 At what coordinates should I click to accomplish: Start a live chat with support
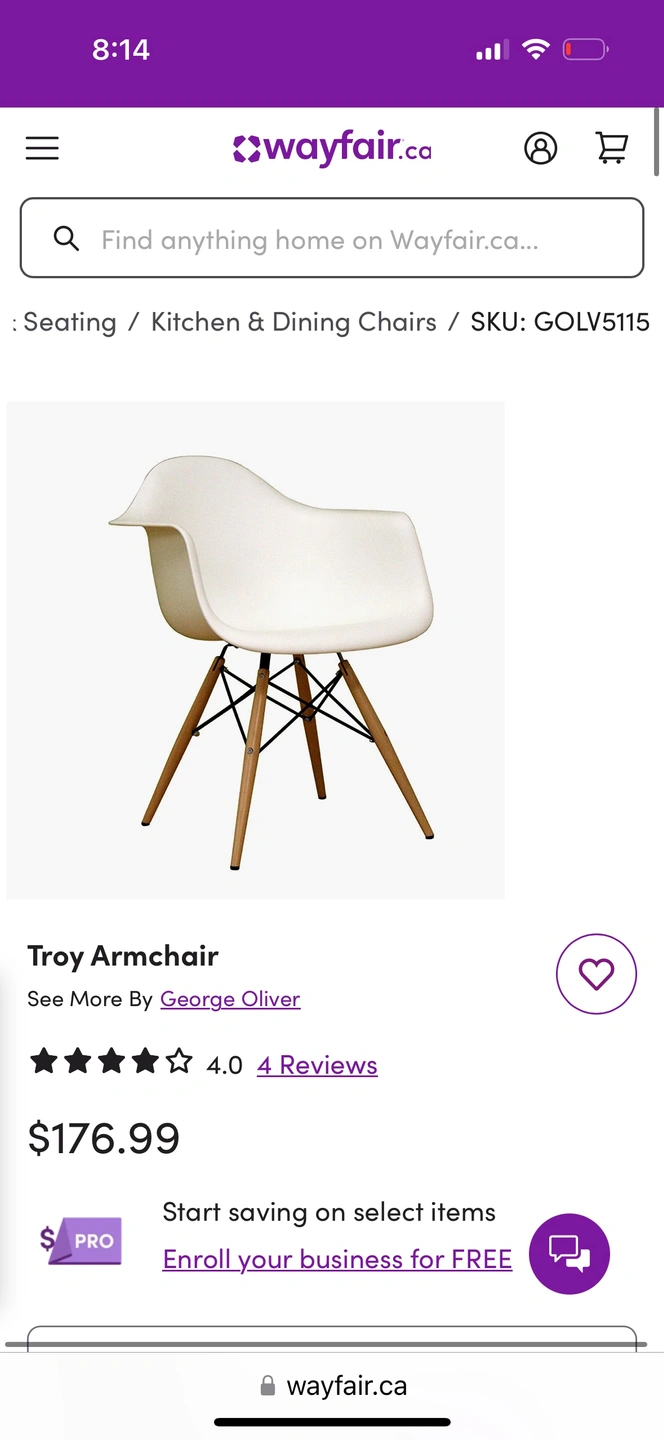569,1254
